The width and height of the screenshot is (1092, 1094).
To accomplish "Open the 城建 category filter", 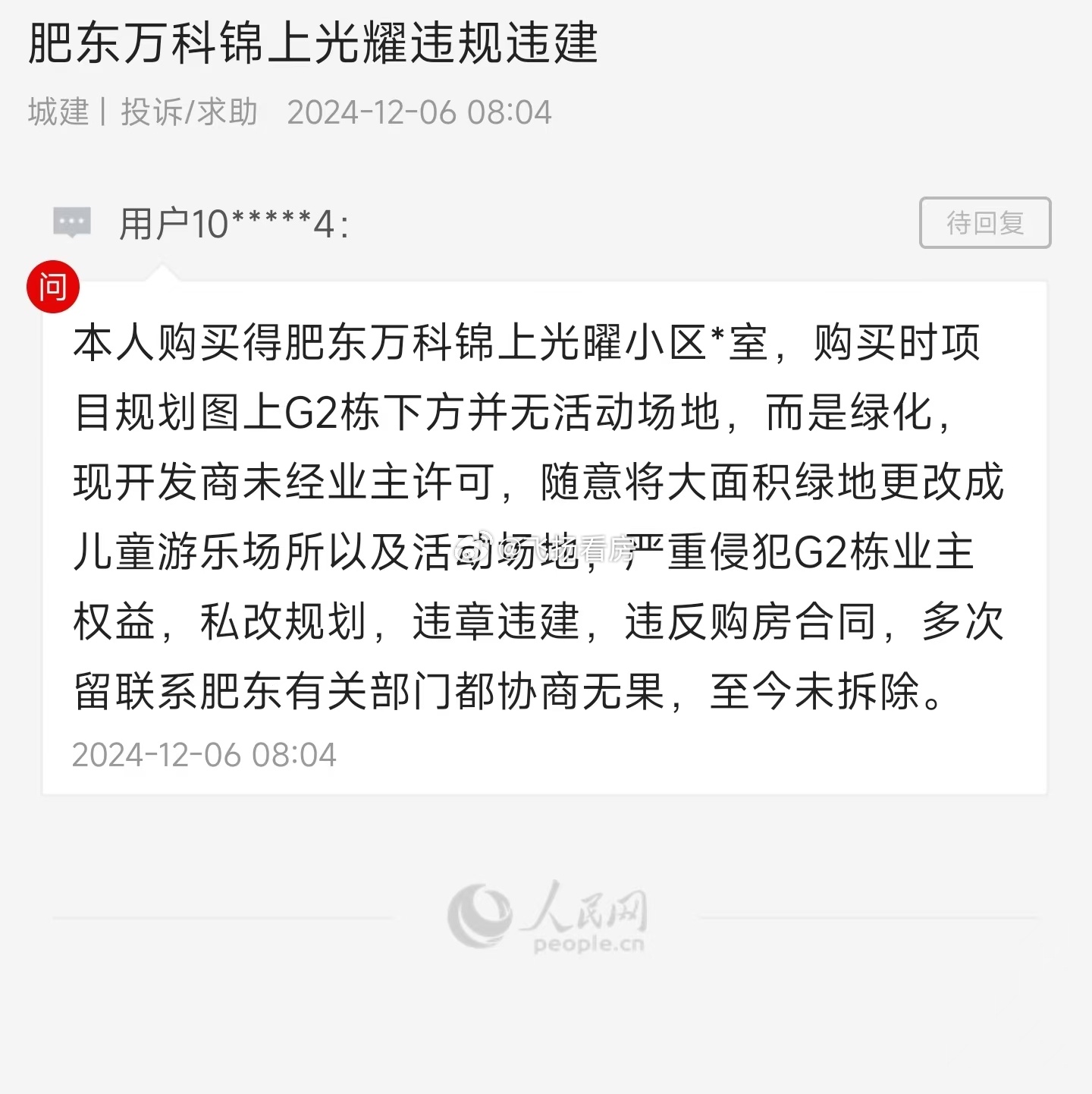I will [58, 112].
